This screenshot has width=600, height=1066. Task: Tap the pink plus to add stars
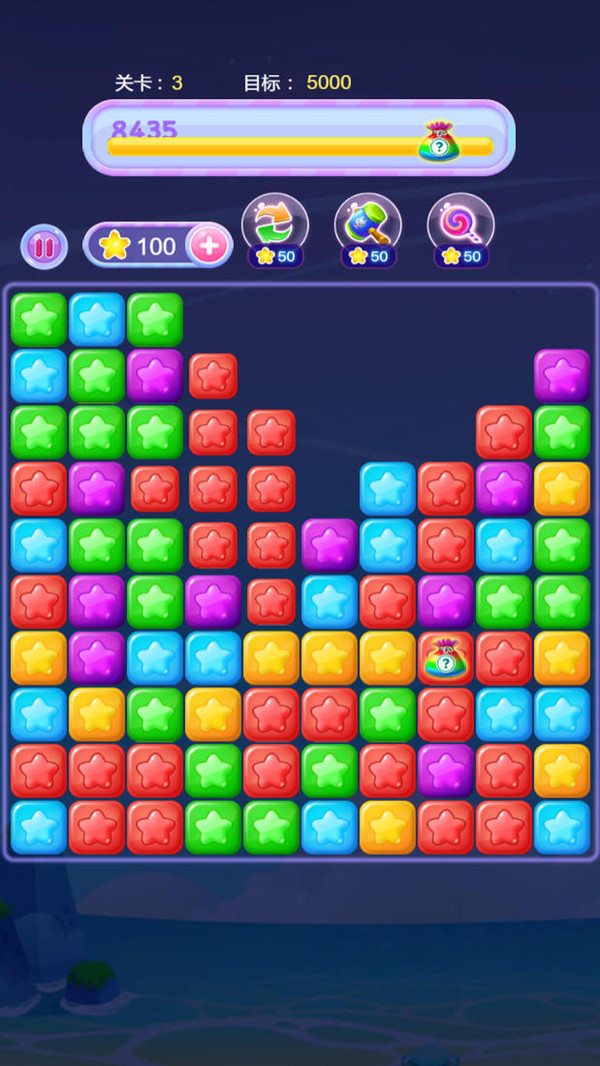pyautogui.click(x=208, y=245)
